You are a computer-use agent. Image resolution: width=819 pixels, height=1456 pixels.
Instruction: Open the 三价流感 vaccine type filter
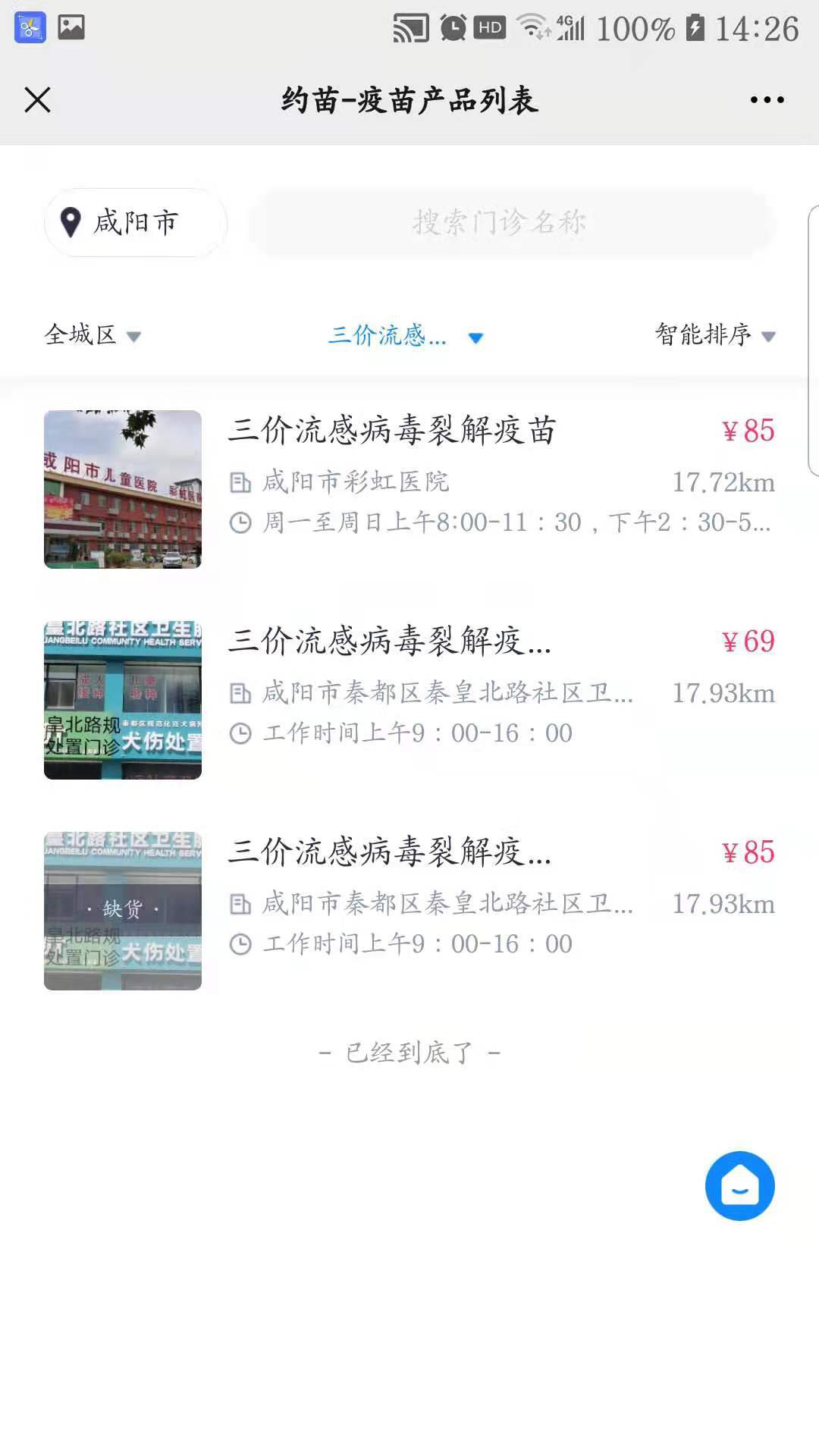pos(405,335)
